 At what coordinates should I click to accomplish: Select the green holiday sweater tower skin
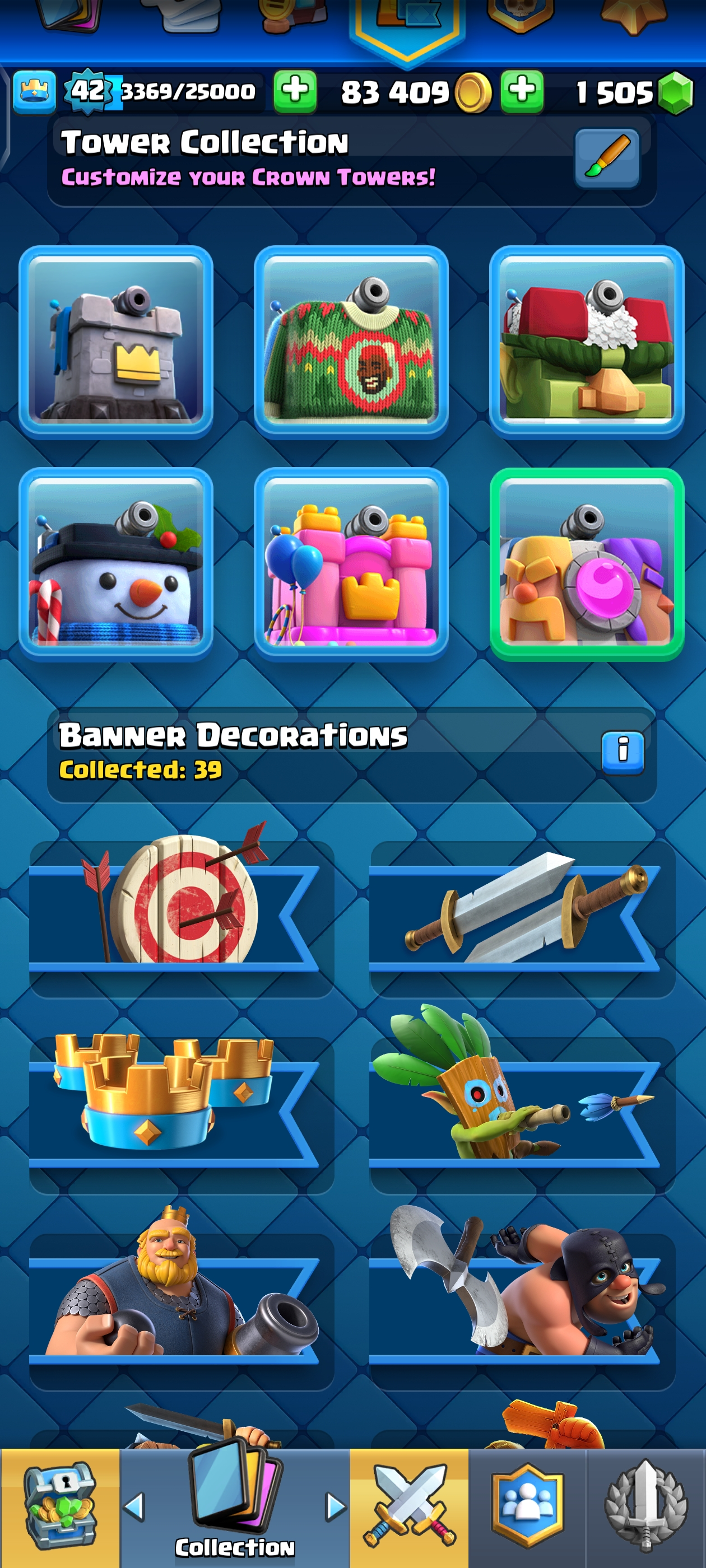[351, 341]
